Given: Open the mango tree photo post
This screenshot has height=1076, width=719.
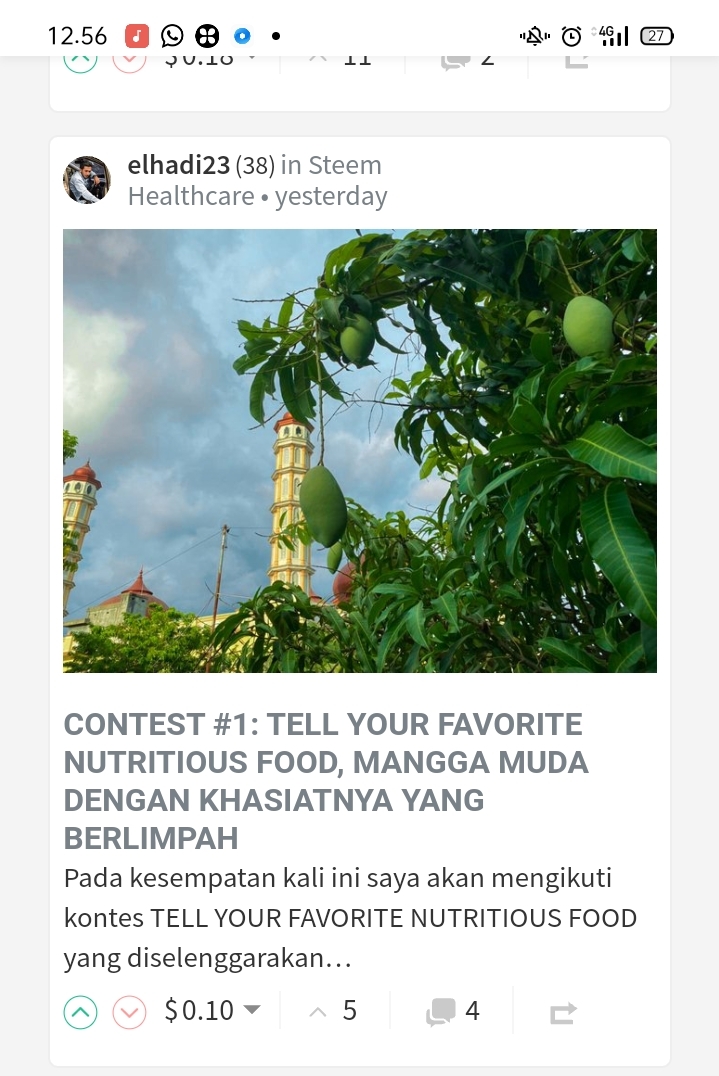Looking at the screenshot, I should [359, 450].
